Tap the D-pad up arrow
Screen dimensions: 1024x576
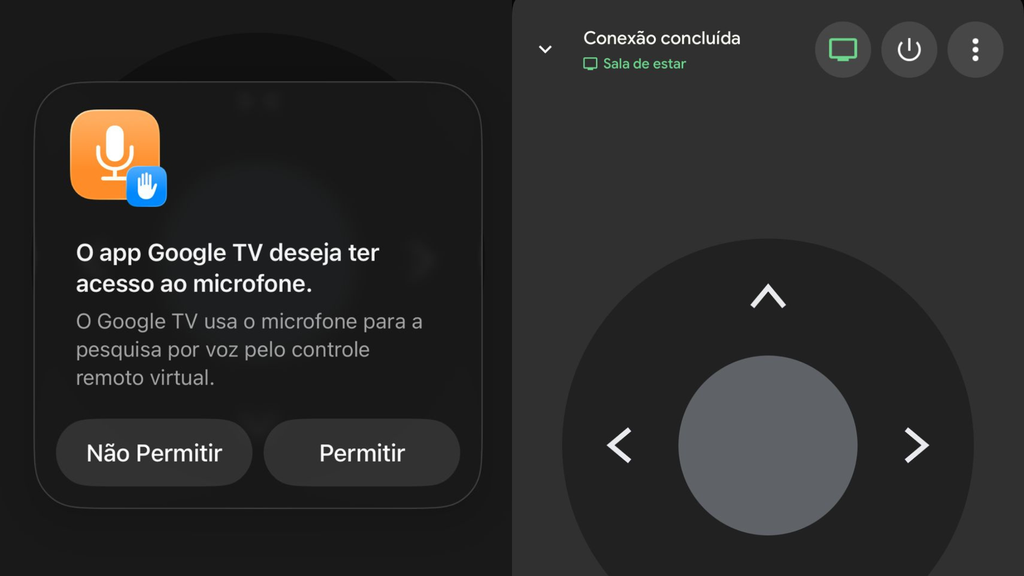tap(768, 296)
